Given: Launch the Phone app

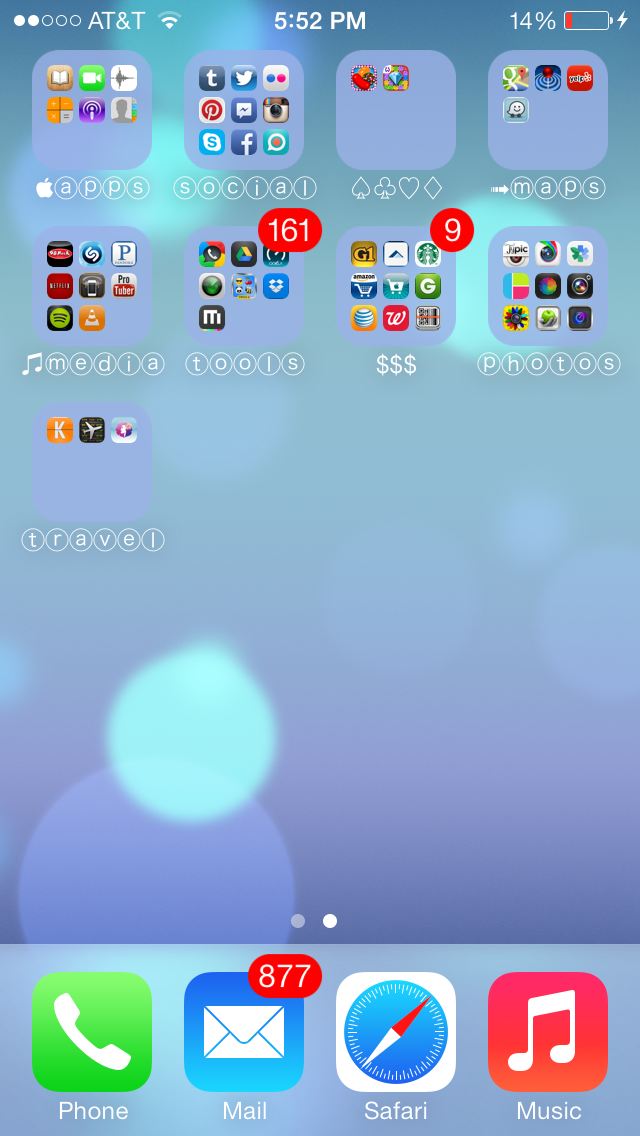Looking at the screenshot, I should pos(92,1032).
